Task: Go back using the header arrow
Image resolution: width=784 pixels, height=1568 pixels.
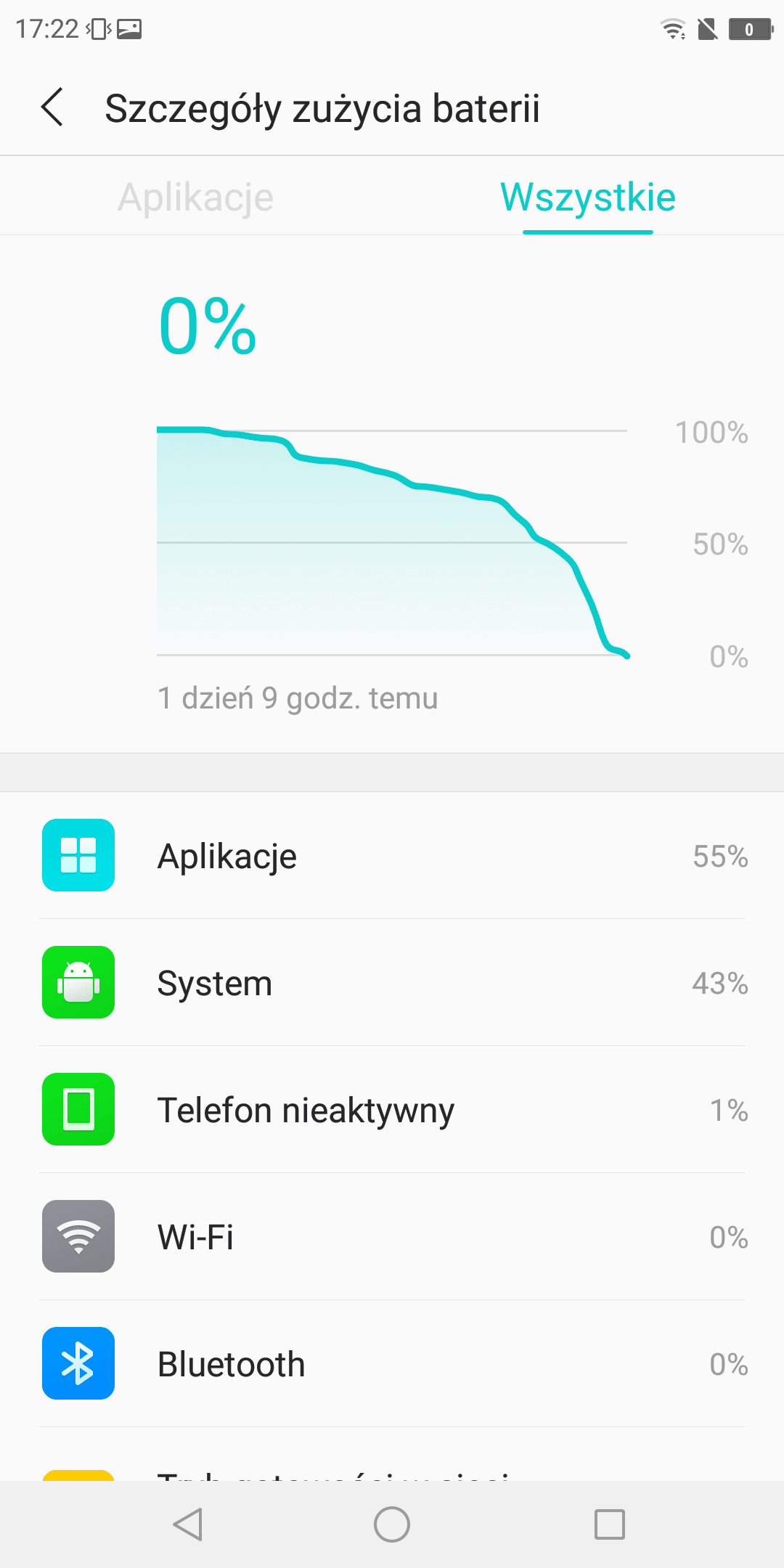Action: 52,108
